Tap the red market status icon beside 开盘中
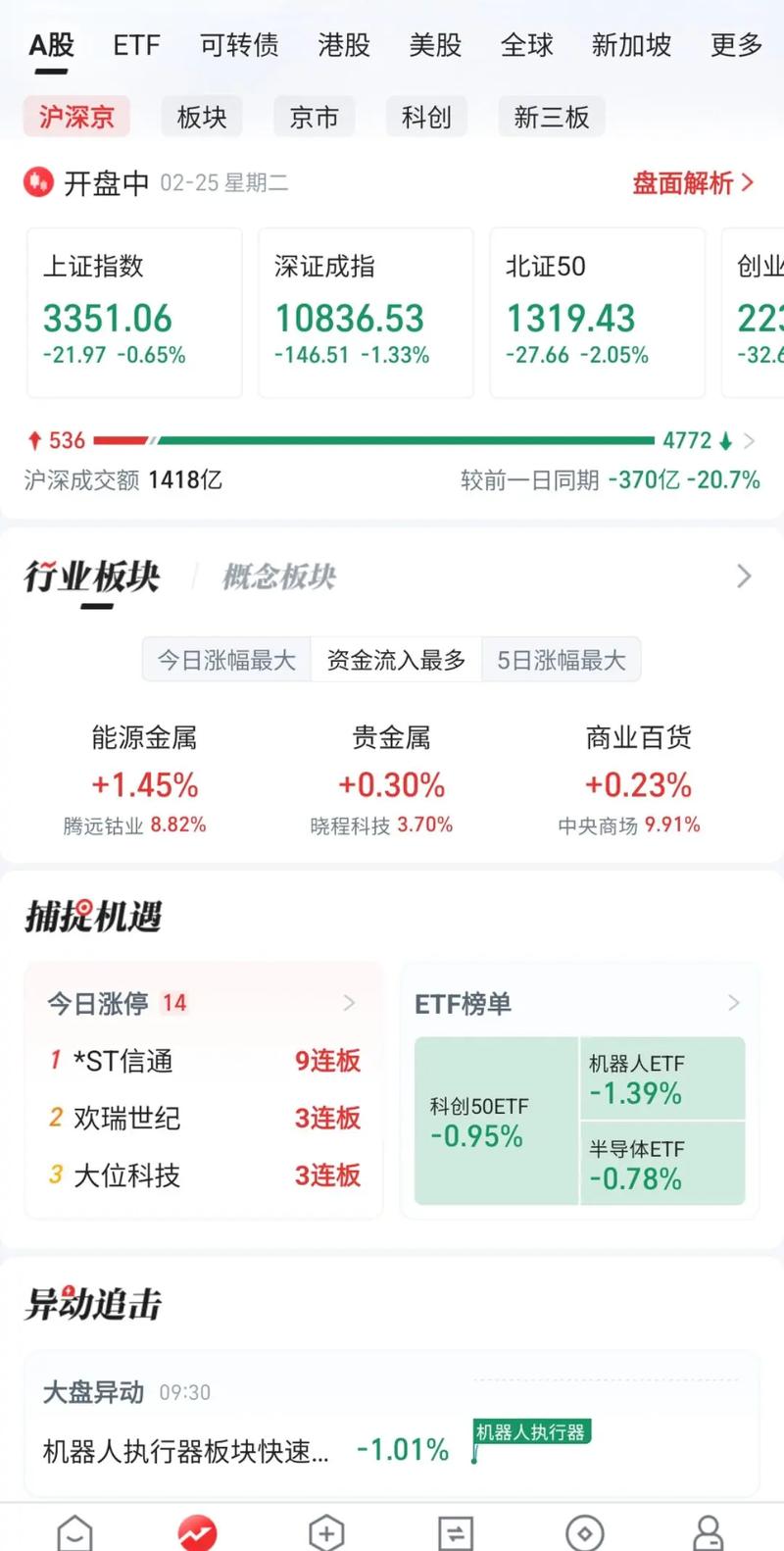Viewport: 784px width, 1551px height. pos(38,182)
